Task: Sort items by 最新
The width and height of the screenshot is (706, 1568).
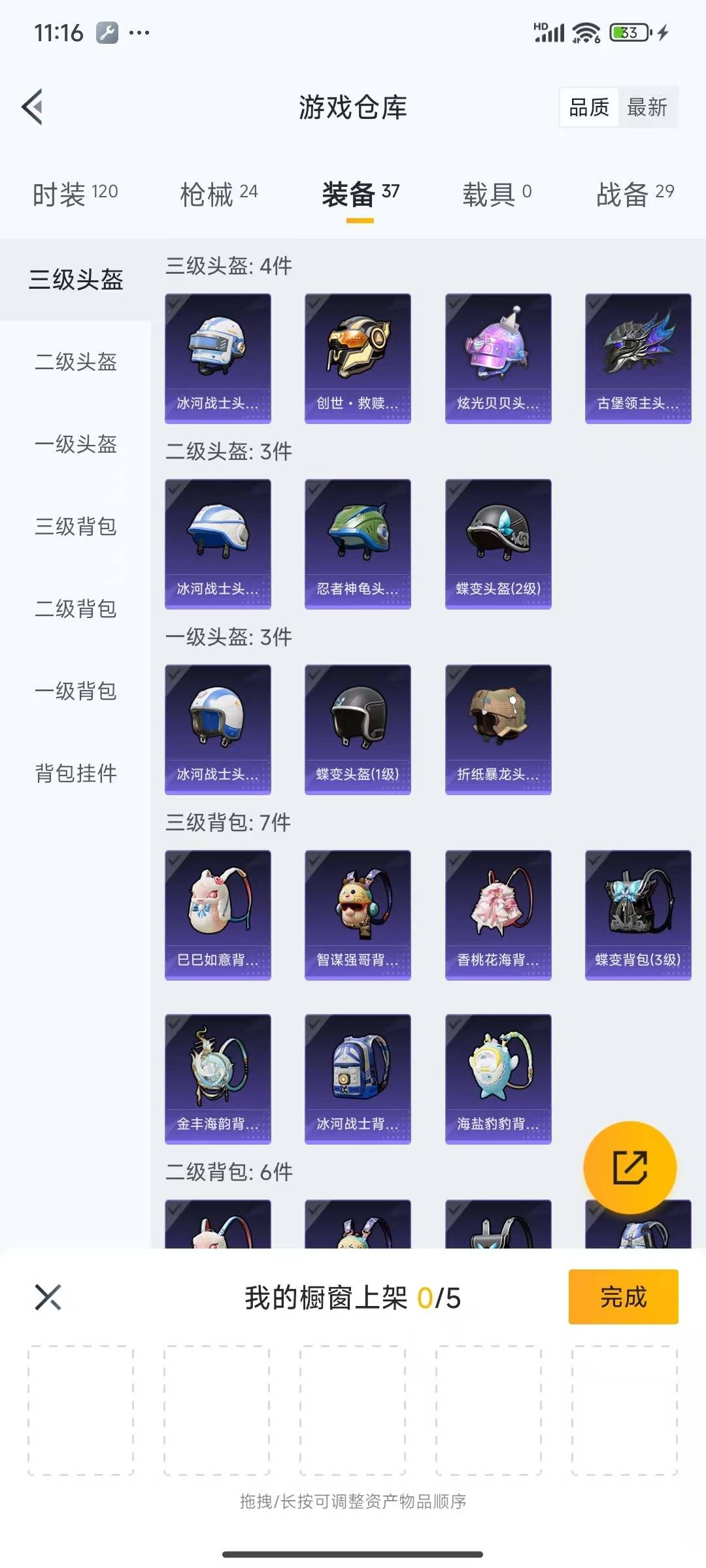Action: pos(647,107)
